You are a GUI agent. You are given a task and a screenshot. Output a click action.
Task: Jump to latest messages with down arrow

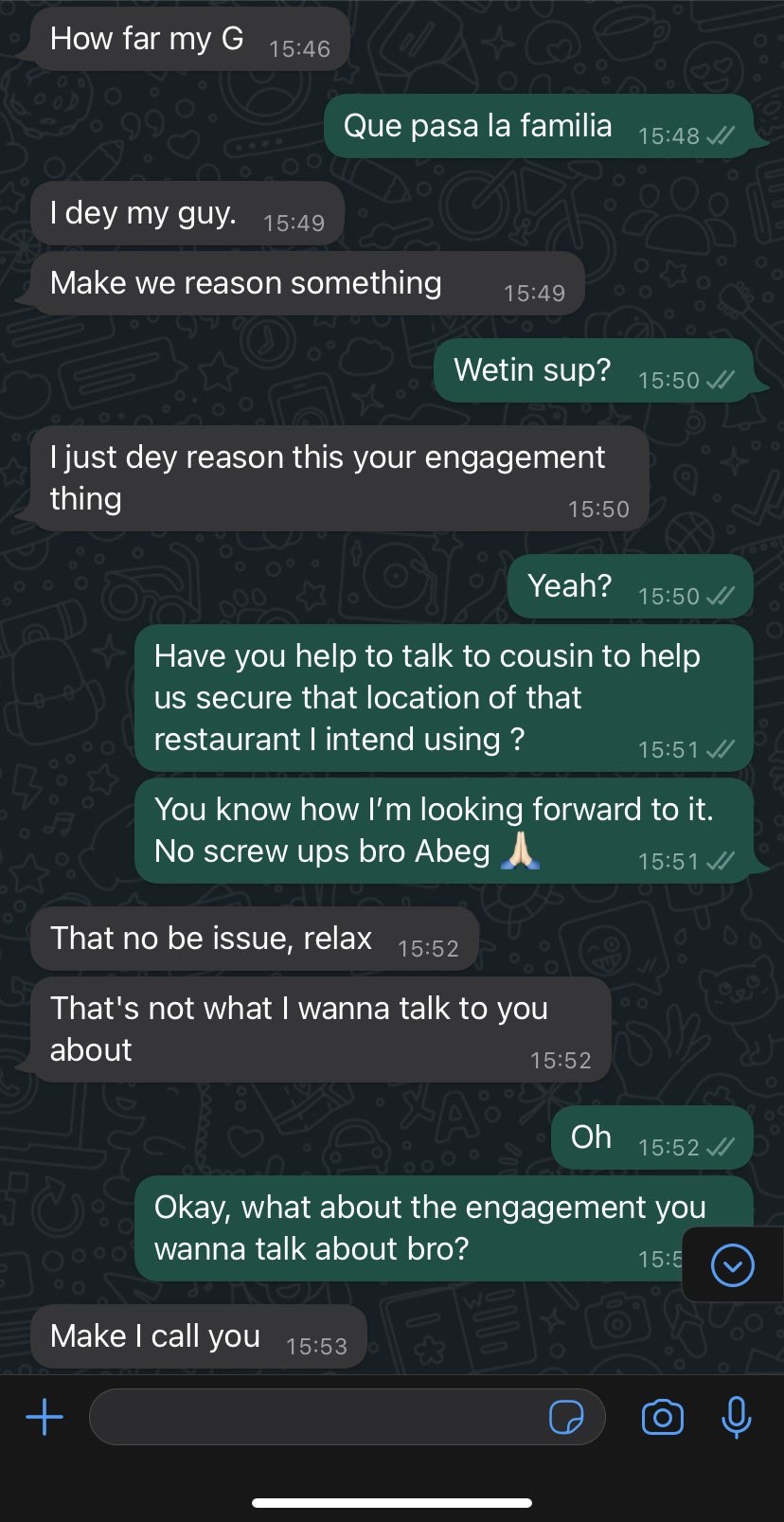732,1265
